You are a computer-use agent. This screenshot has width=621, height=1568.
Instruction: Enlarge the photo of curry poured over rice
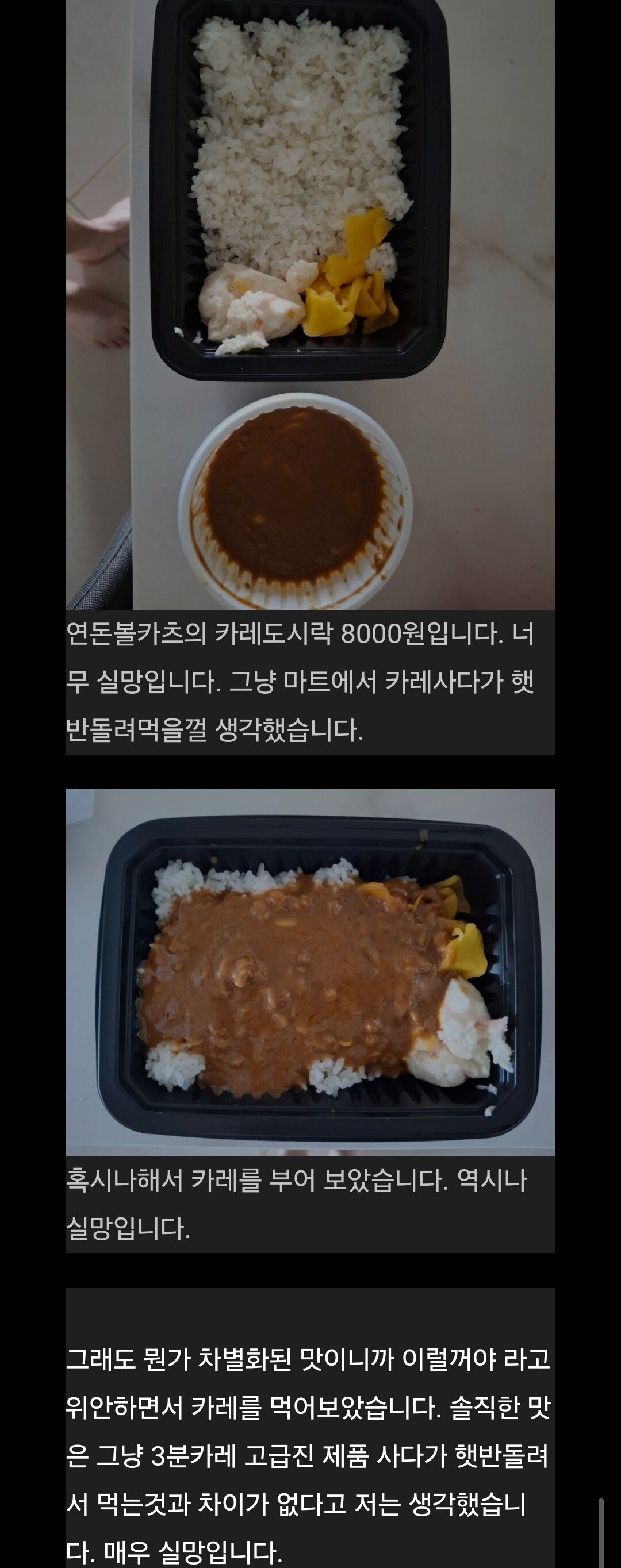point(310,972)
